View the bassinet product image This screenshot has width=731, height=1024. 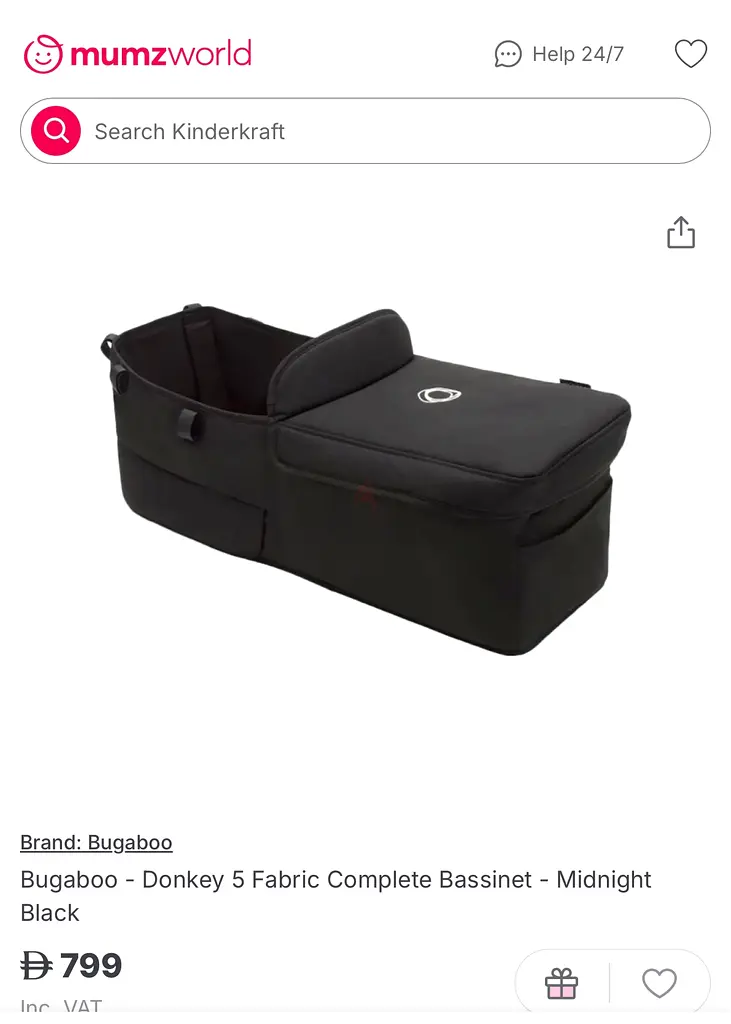point(365,480)
